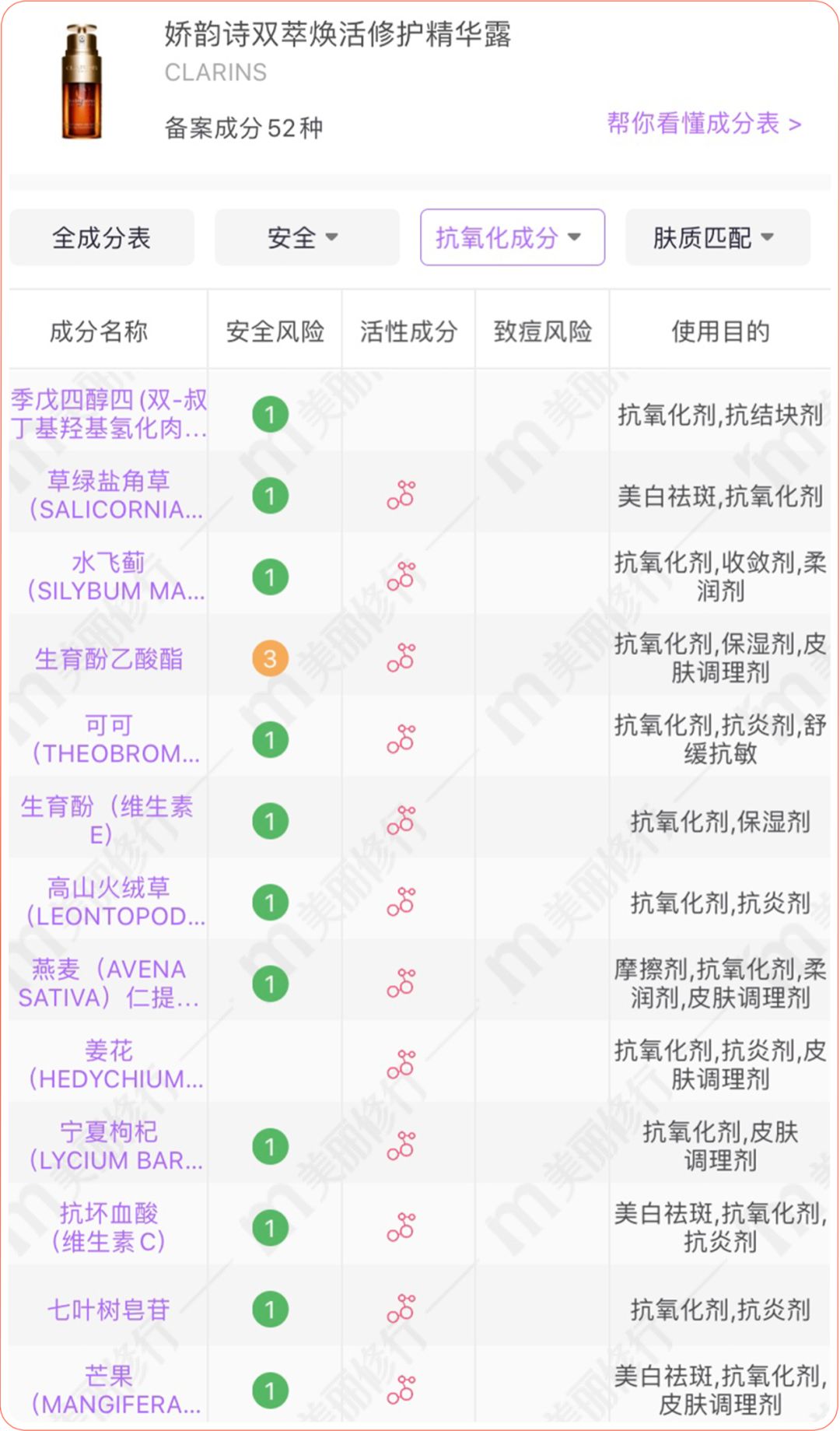The height and width of the screenshot is (1431, 840).
Task: Expand the 肤质匹配 filter dropdown
Action: tap(718, 237)
